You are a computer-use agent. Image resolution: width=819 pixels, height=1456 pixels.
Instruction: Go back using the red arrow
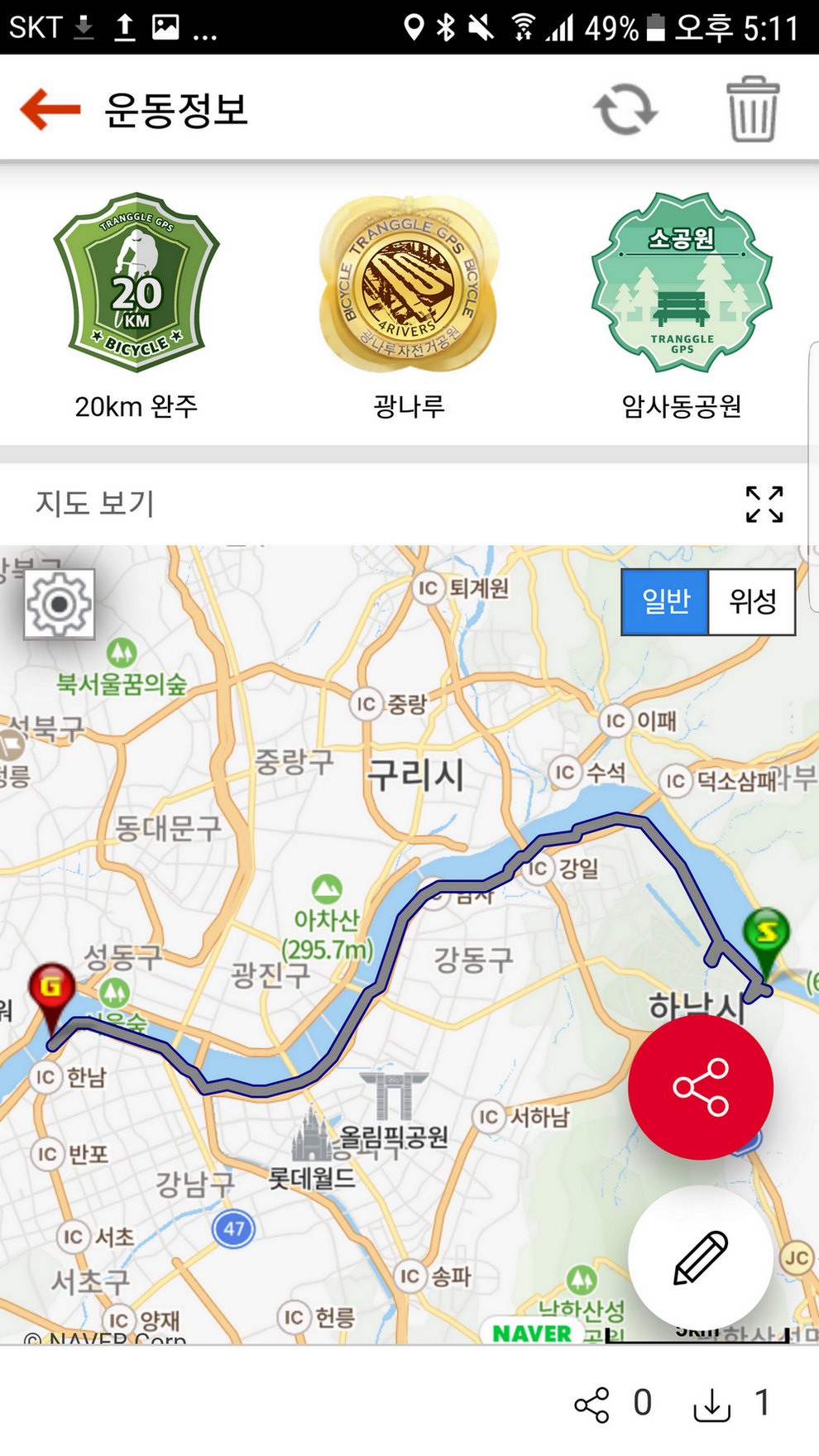click(x=50, y=109)
